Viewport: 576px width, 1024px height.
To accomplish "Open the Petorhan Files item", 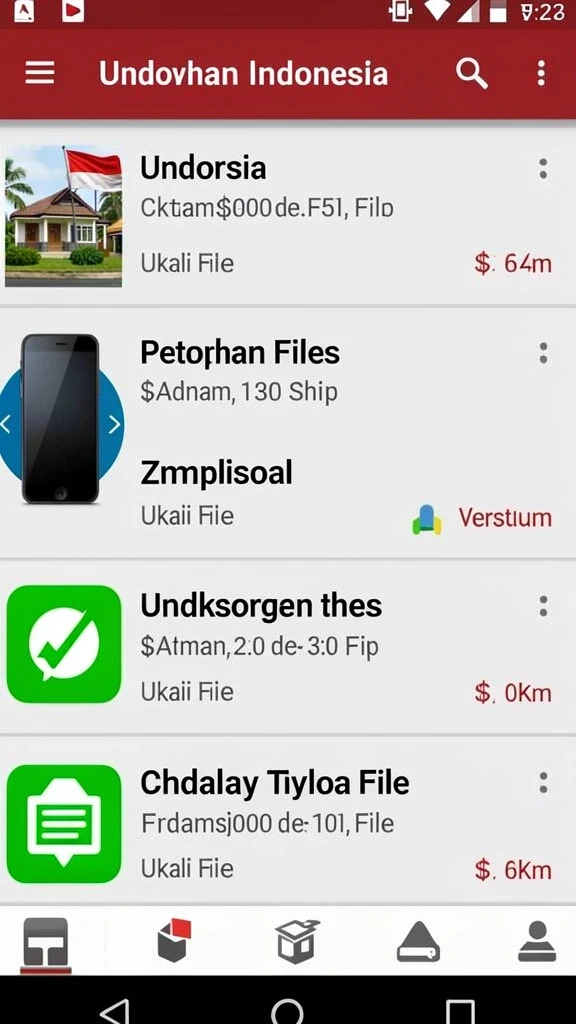I will pyautogui.click(x=288, y=432).
